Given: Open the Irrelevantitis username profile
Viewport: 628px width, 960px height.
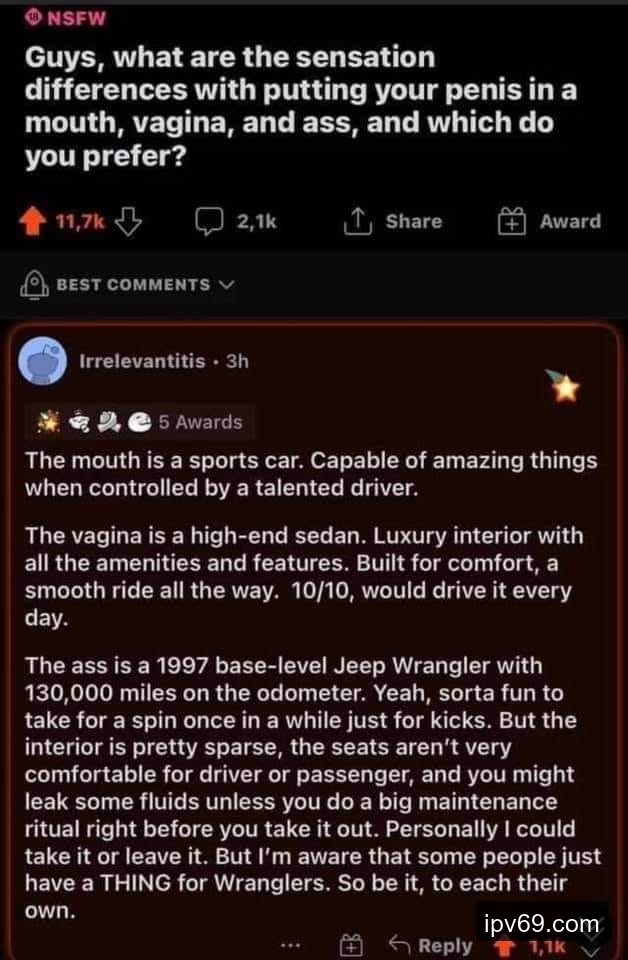Looking at the screenshot, I should click(141, 361).
